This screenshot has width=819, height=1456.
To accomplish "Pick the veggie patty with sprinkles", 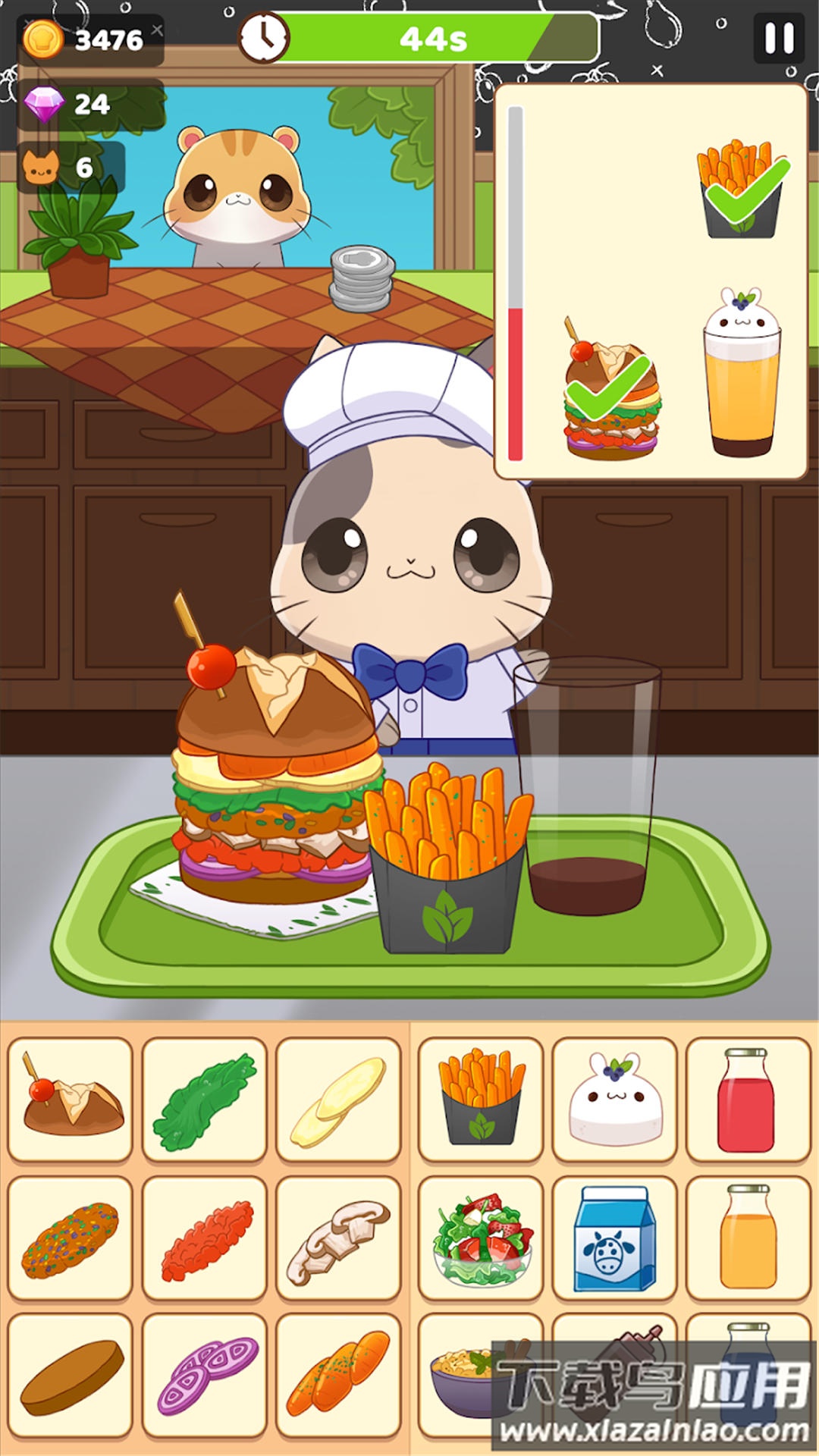I will tap(71, 1238).
